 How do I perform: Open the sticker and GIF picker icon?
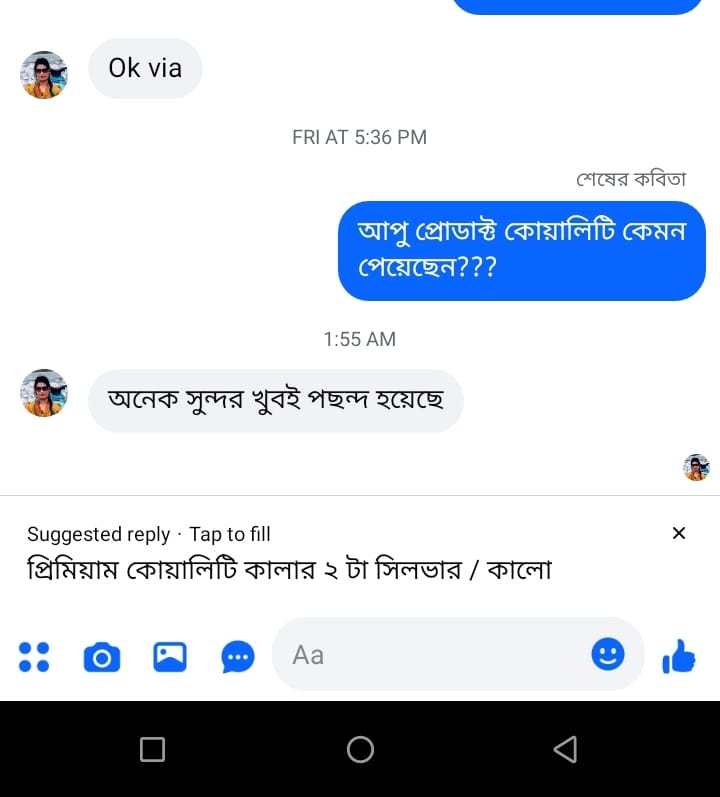(x=238, y=657)
